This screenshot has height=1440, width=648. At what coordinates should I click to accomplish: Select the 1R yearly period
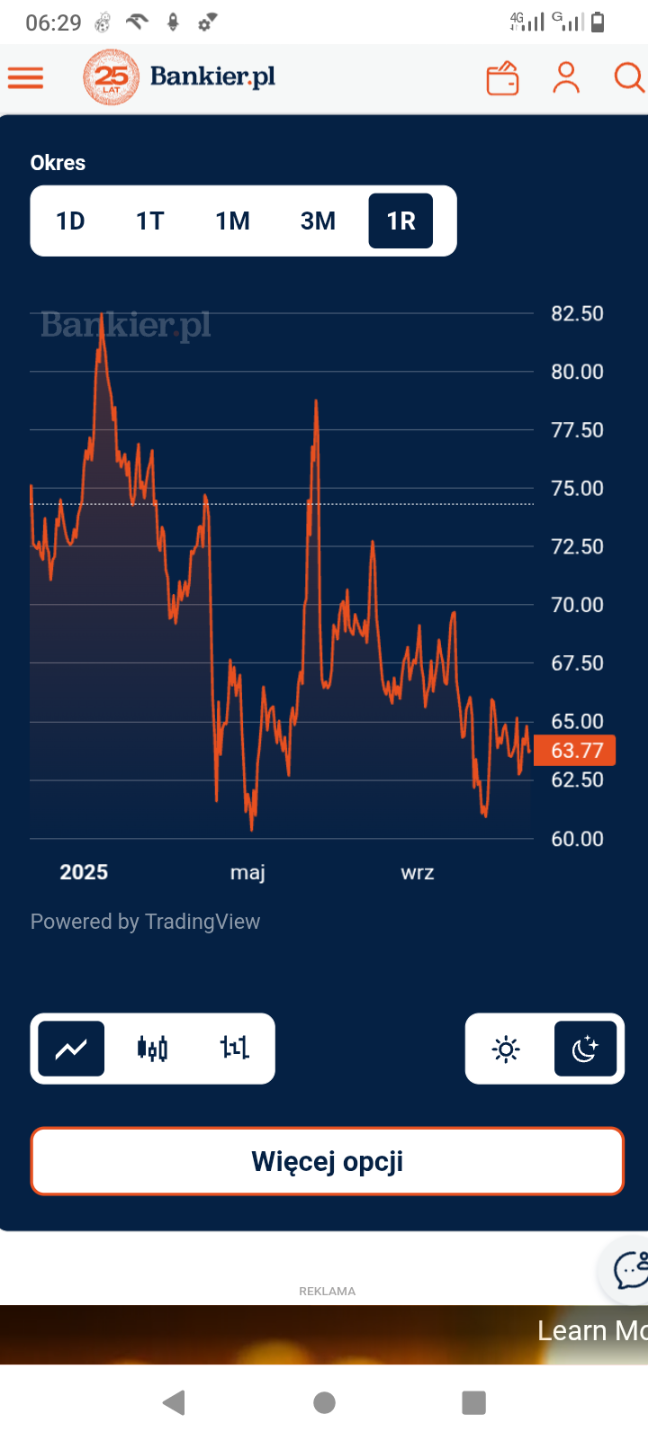(401, 221)
